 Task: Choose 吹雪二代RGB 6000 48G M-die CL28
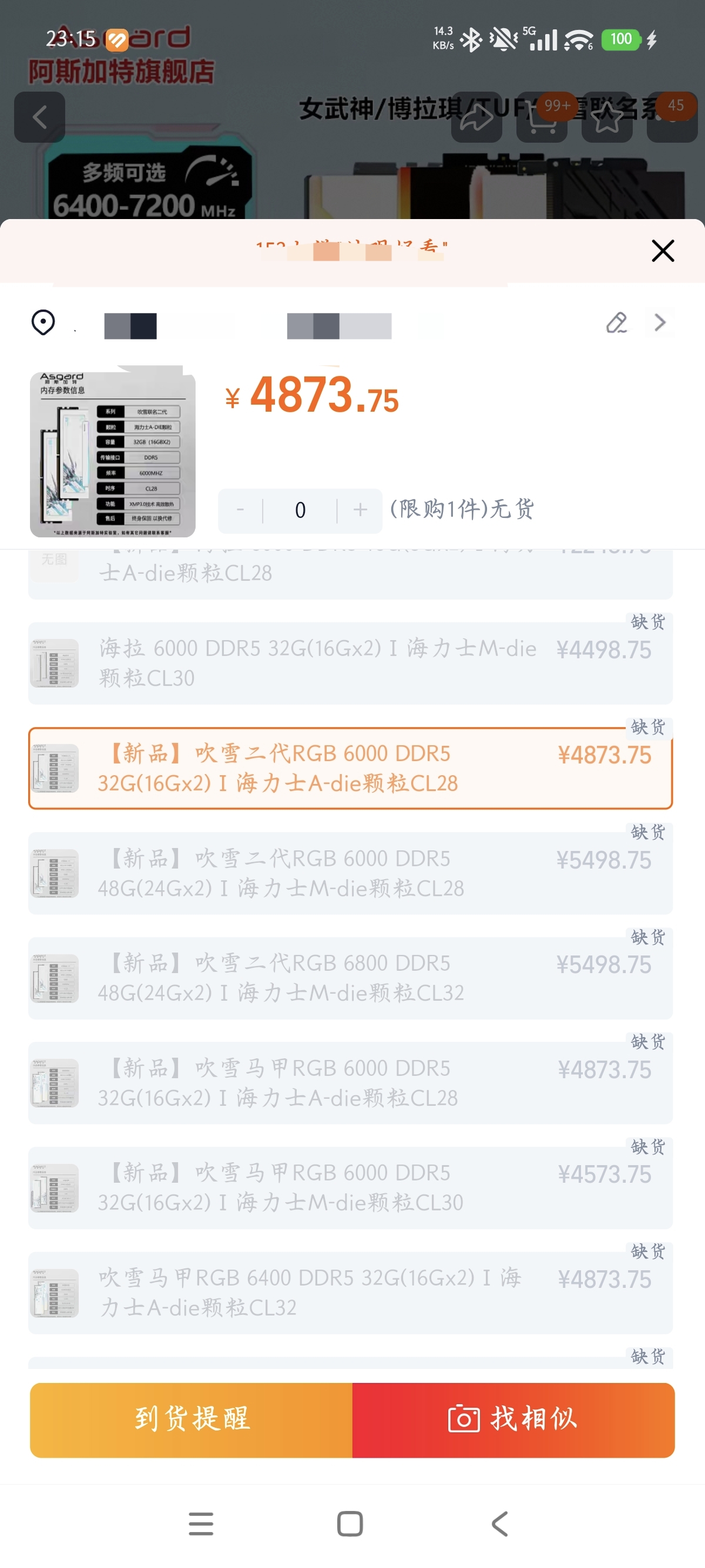coord(350,873)
